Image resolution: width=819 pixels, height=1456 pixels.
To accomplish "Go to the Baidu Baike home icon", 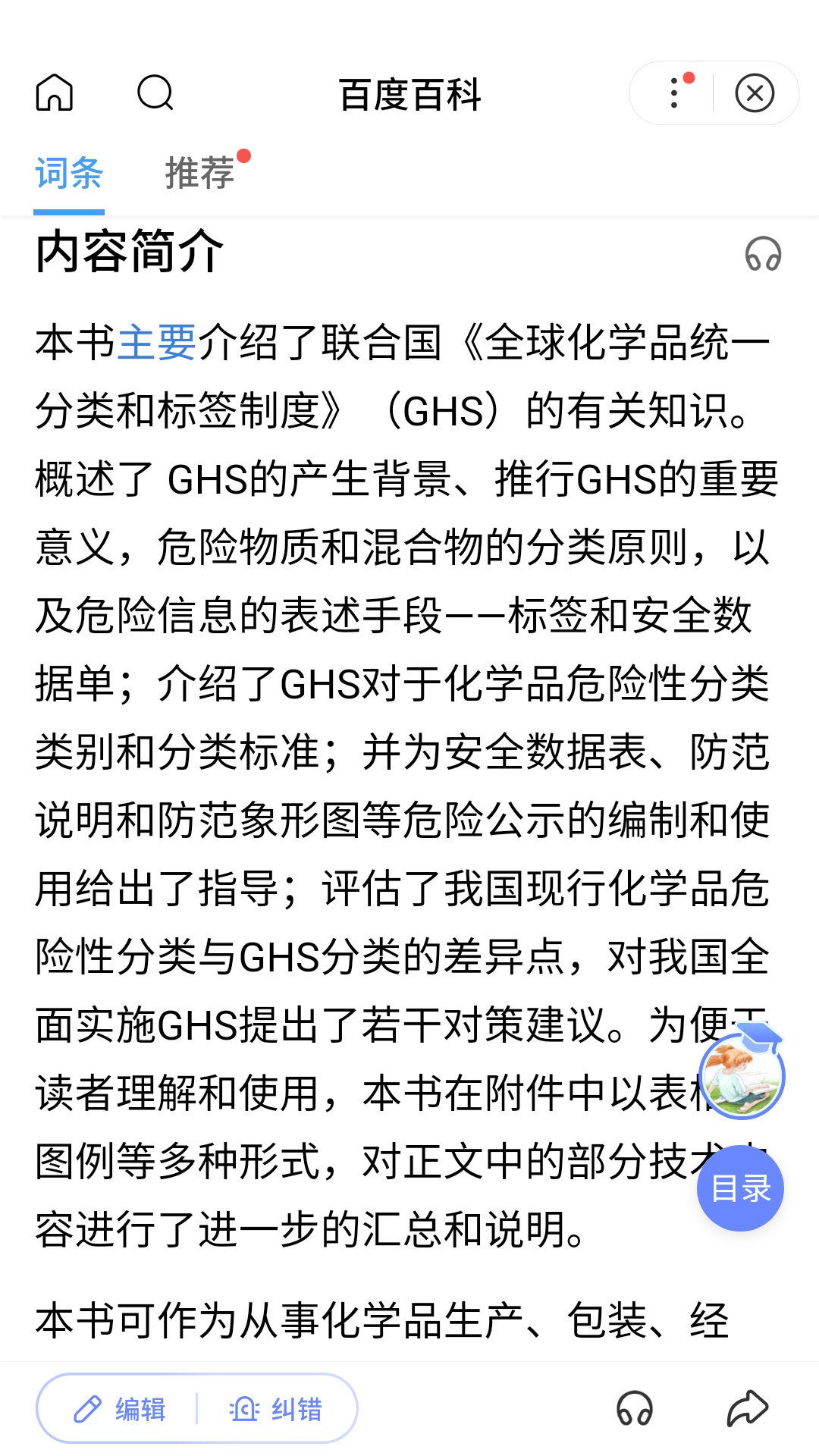I will click(x=55, y=93).
